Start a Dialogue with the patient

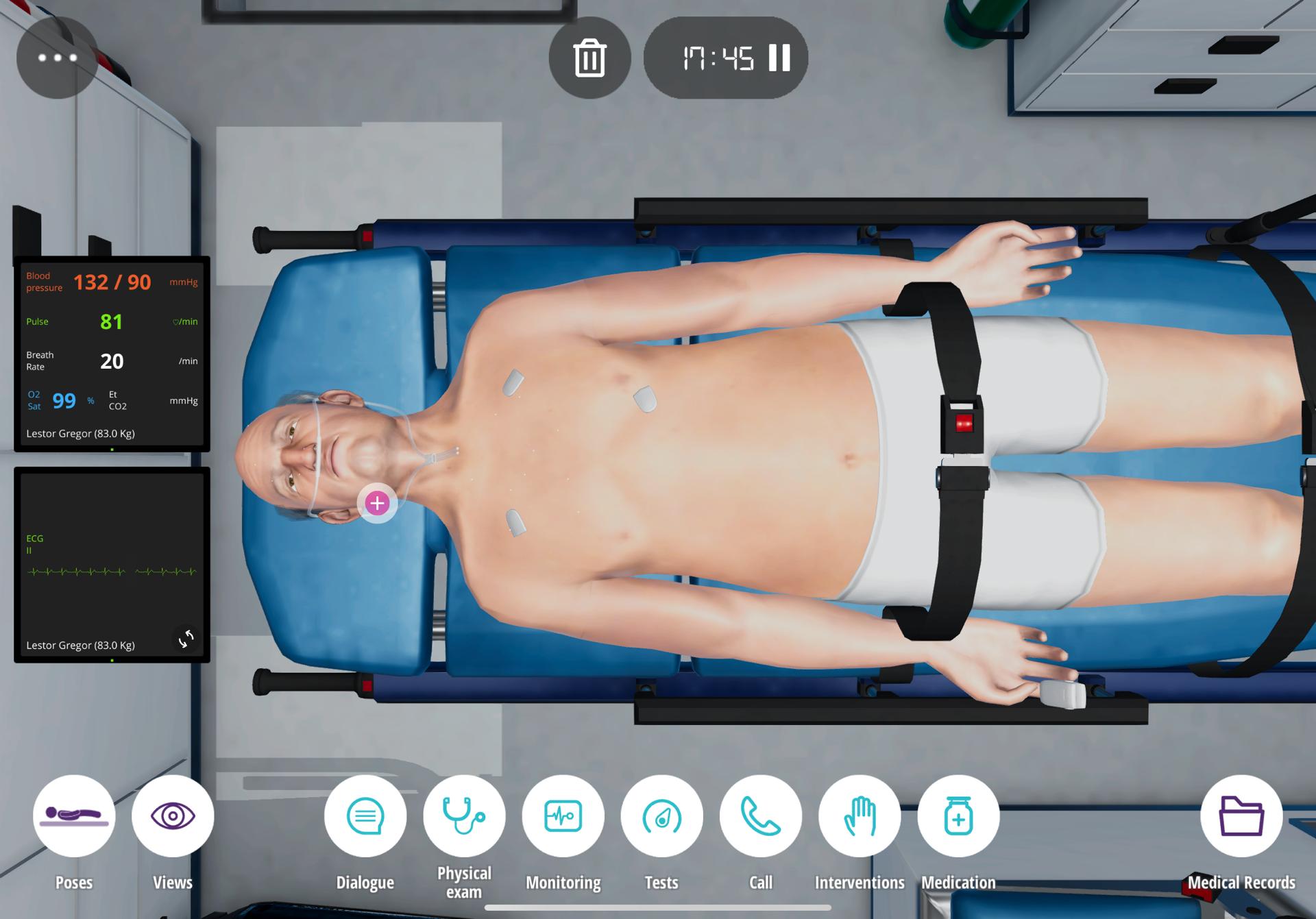(365, 816)
